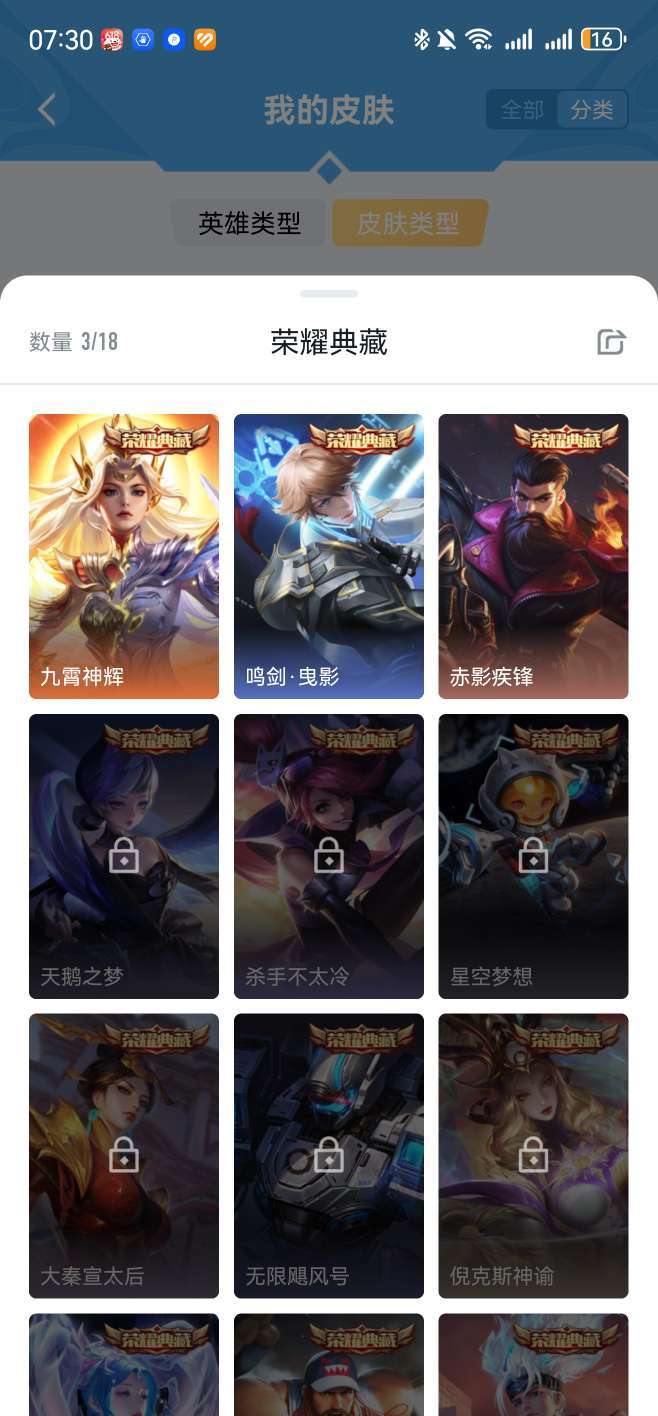Open the 九霄神辉 skin card

(124, 556)
